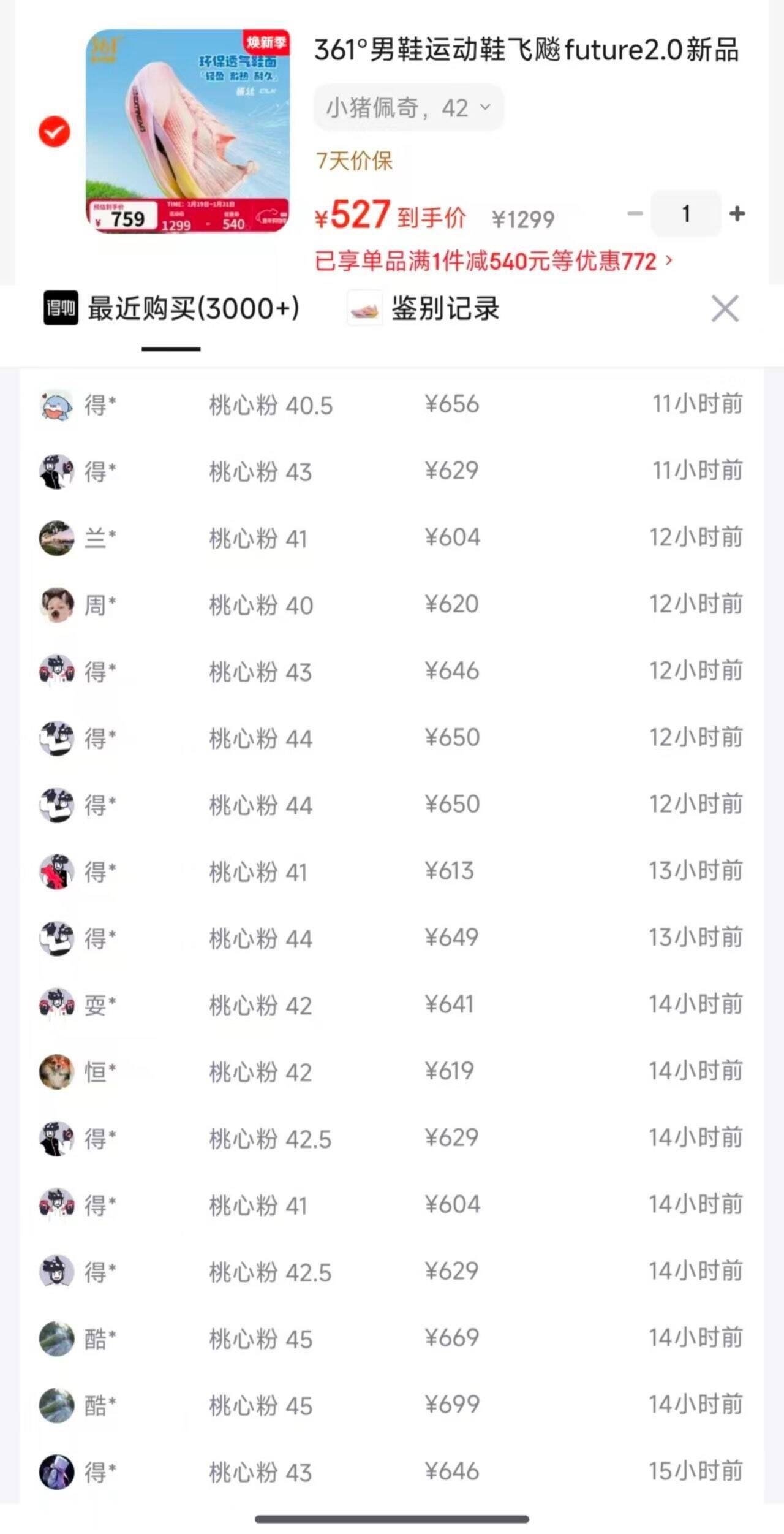Close the recent purchases panel
The image size is (784, 1534).
pyautogui.click(x=725, y=308)
